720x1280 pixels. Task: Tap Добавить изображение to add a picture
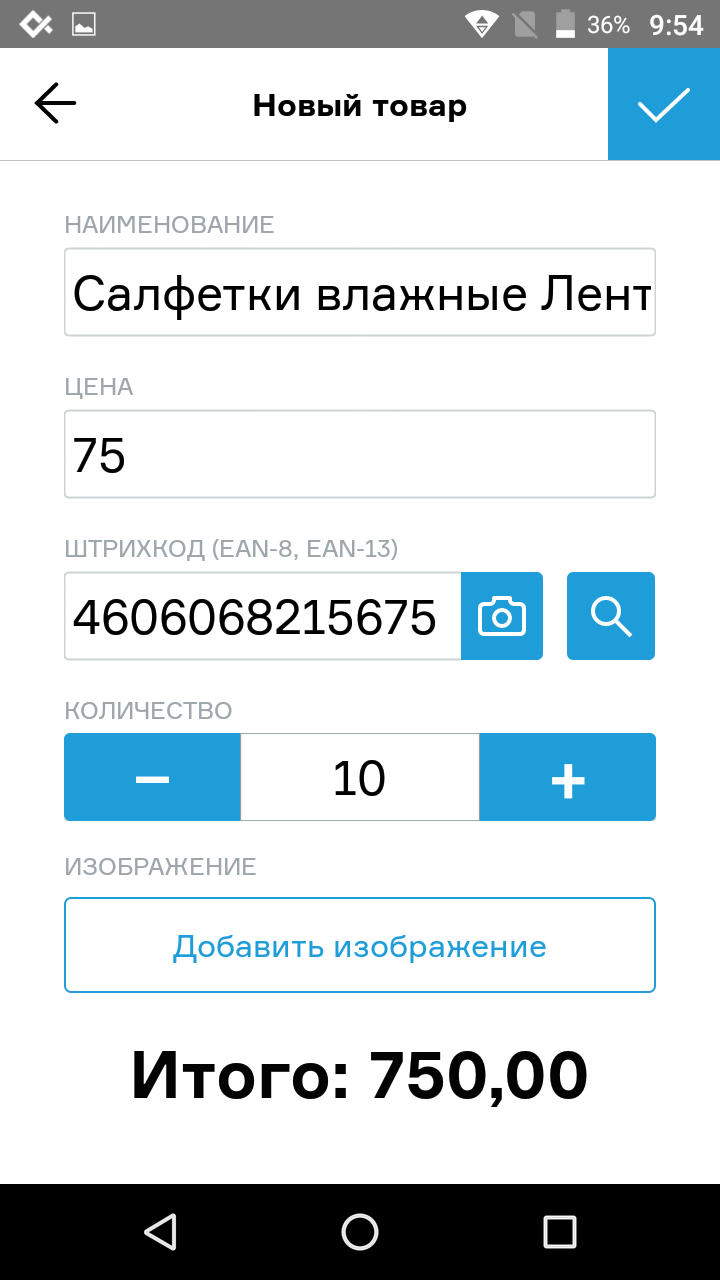pos(360,945)
